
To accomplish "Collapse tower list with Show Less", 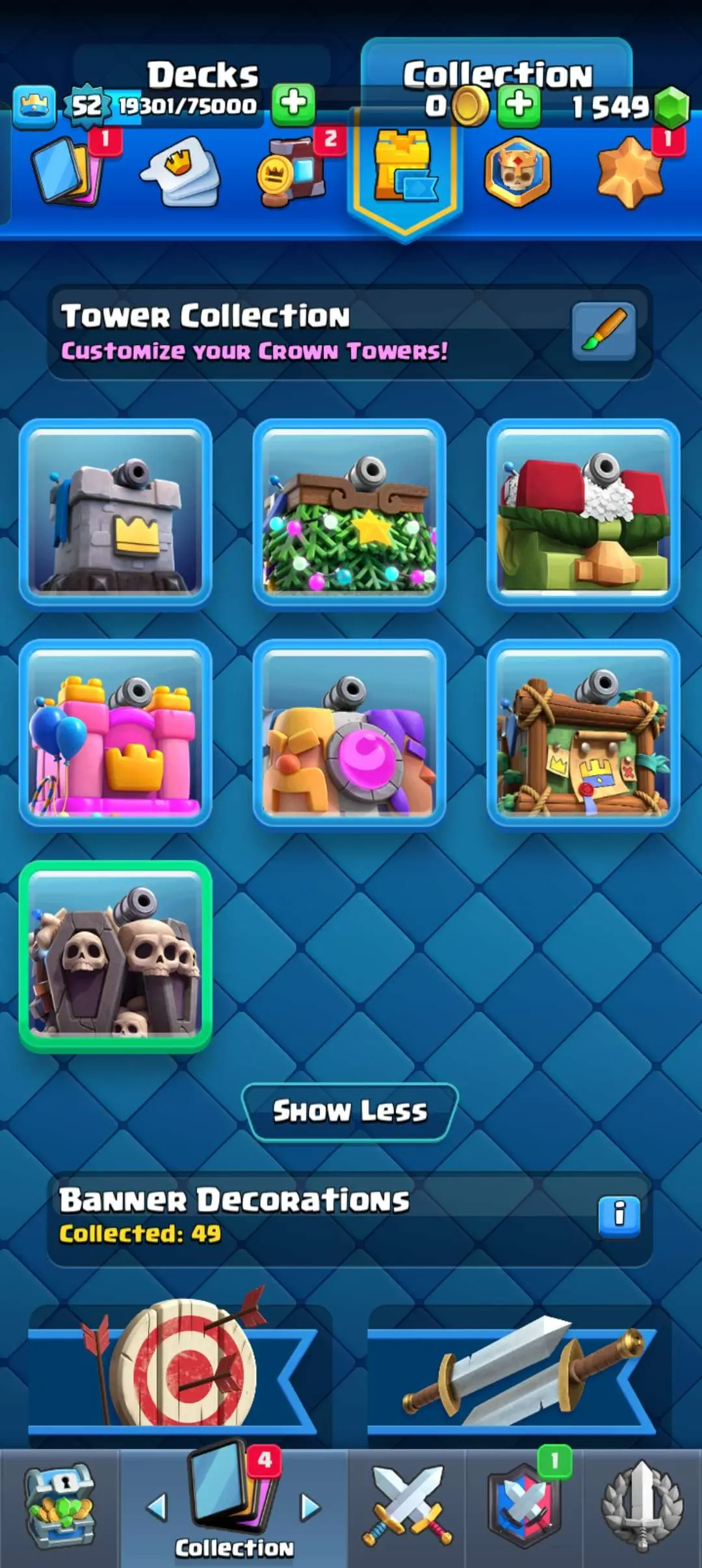I will tap(350, 1111).
